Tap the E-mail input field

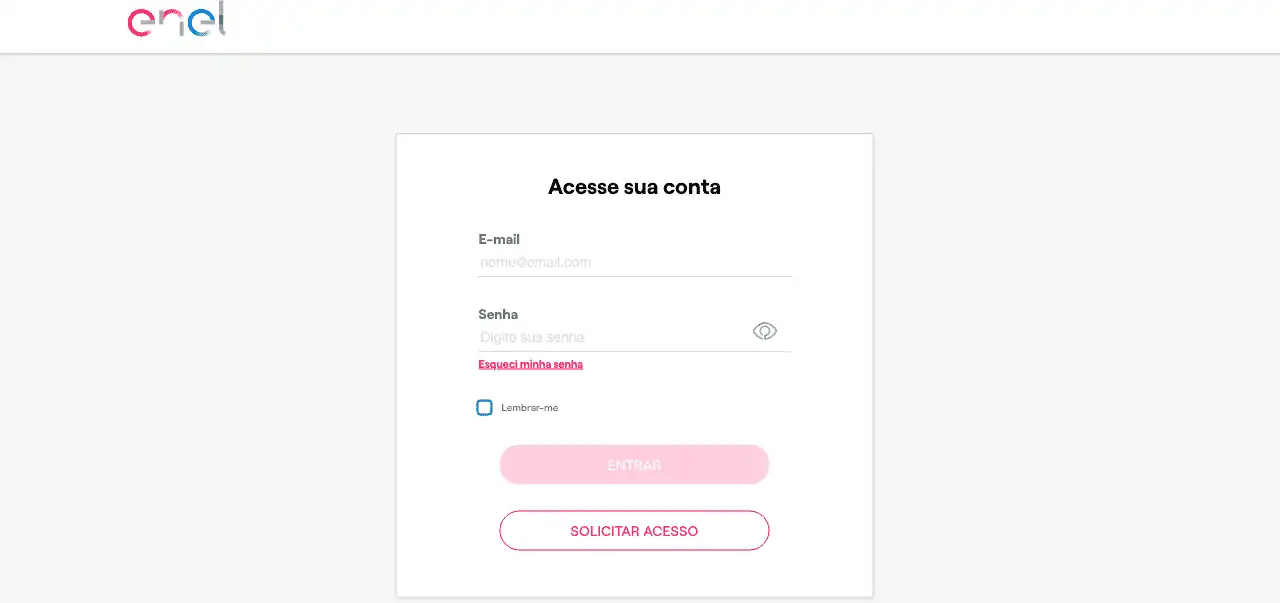coord(634,262)
